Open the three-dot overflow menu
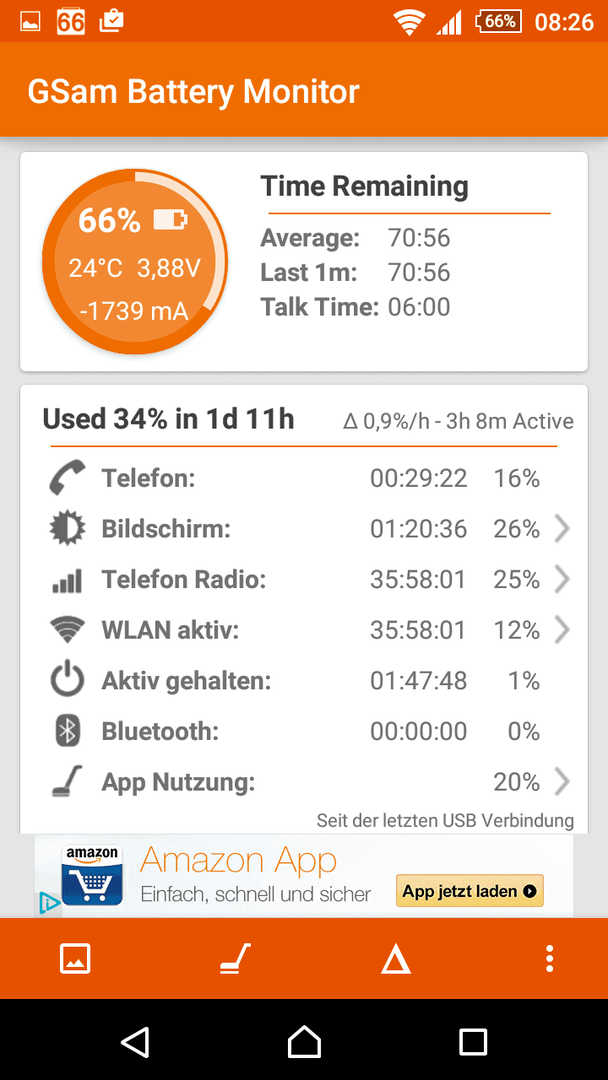The height and width of the screenshot is (1080, 608). coord(549,958)
